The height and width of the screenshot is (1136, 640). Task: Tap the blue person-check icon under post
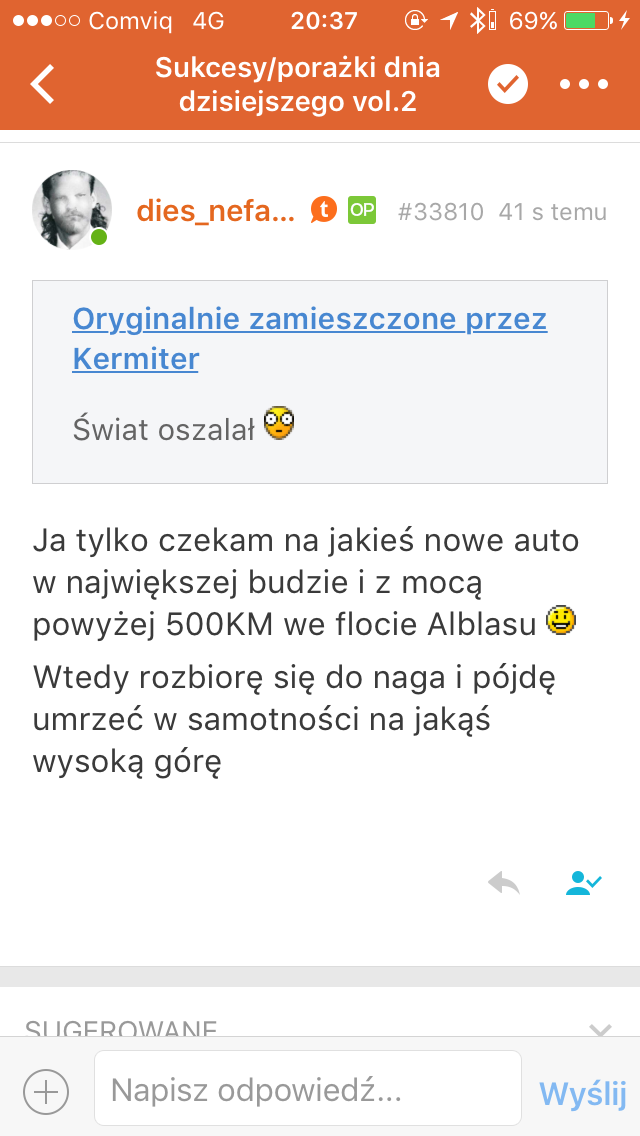click(x=583, y=882)
